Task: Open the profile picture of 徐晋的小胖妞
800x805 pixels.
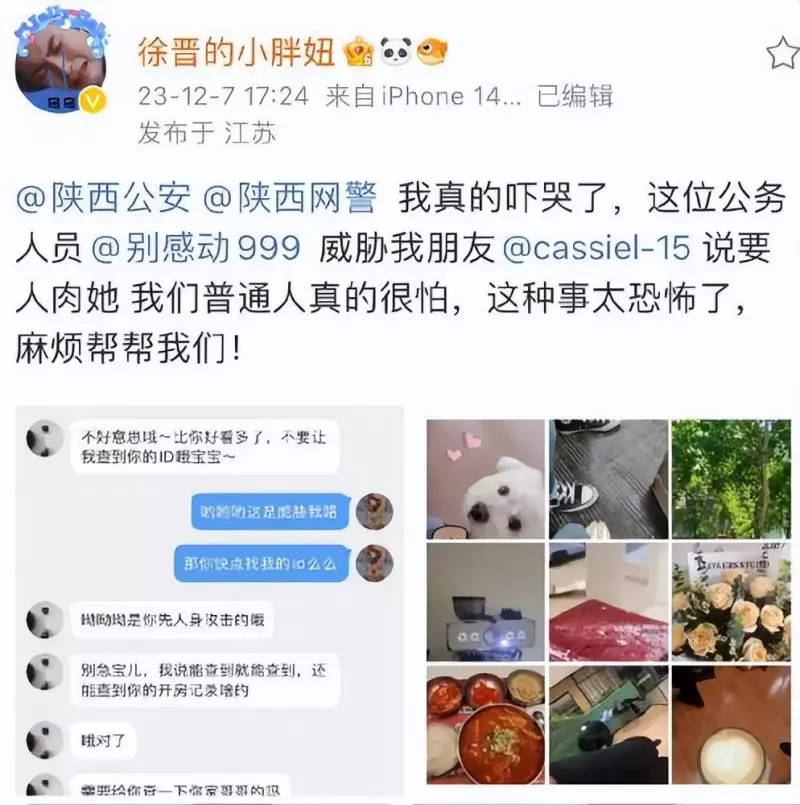Action: click(60, 68)
